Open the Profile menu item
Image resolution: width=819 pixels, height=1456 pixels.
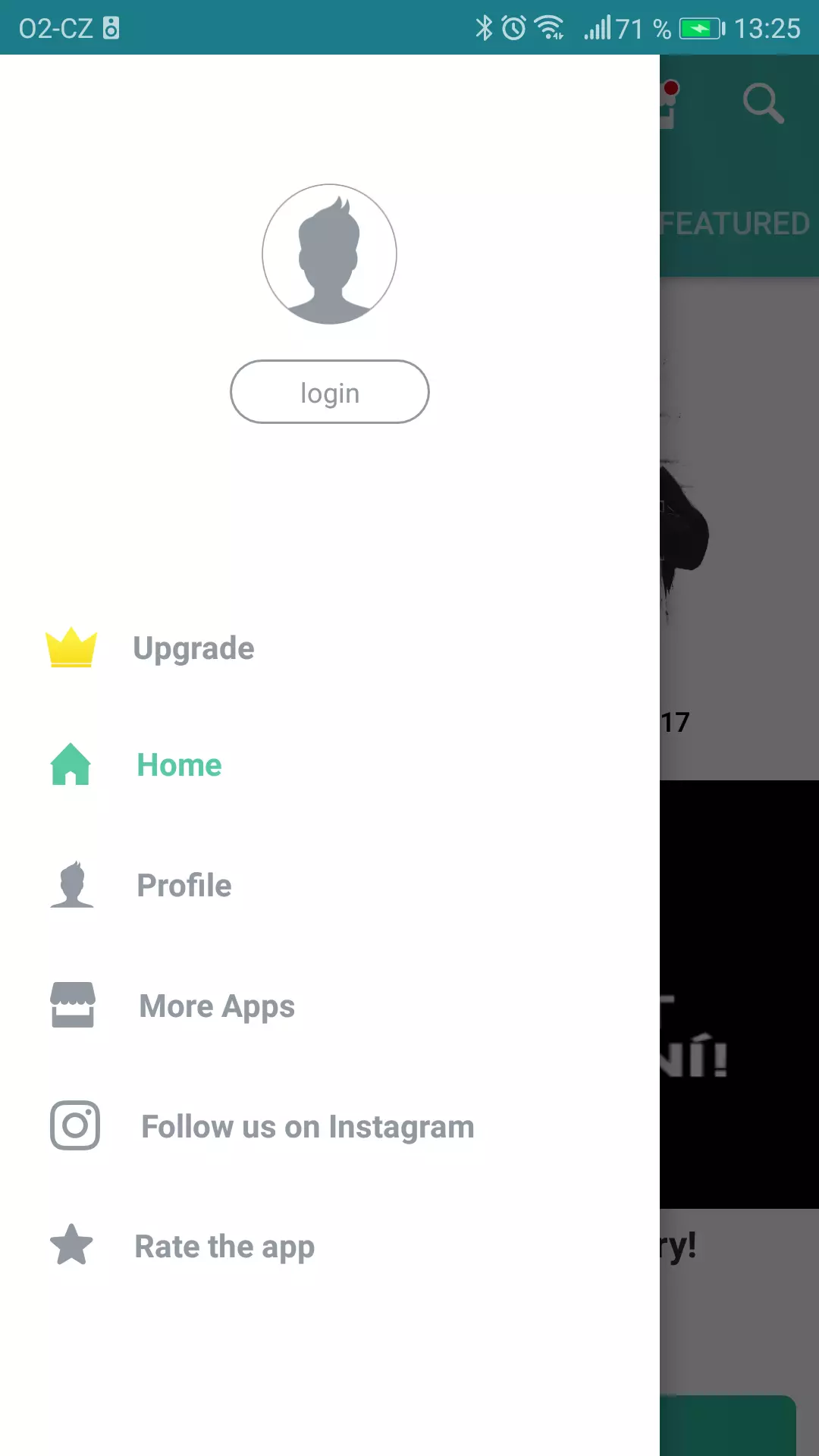pyautogui.click(x=330, y=885)
